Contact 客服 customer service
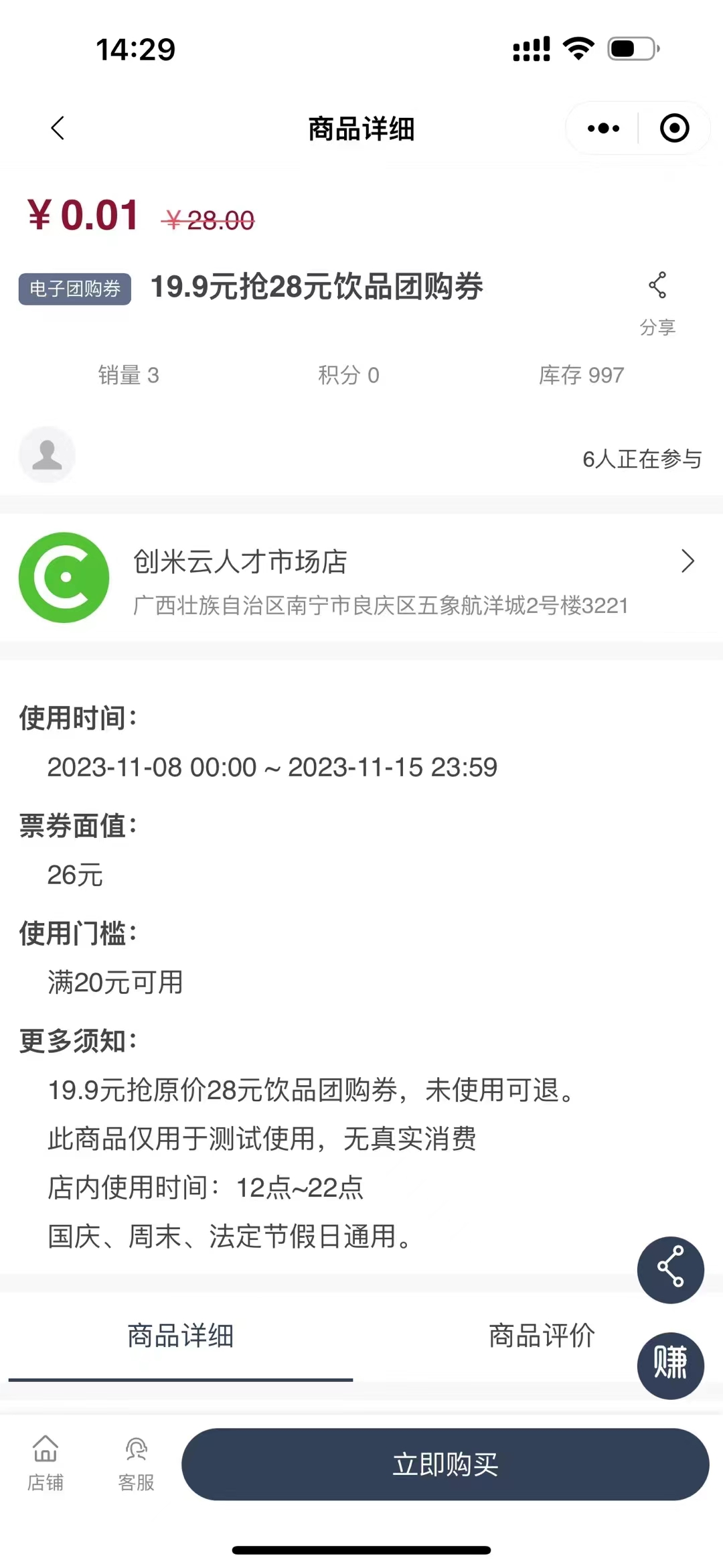723x1568 pixels. click(x=136, y=1464)
